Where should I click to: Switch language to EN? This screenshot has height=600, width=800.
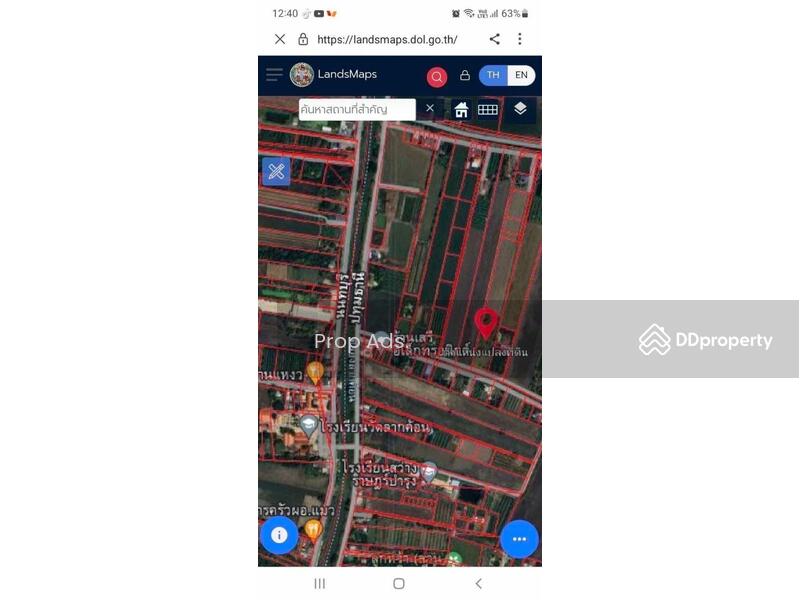coord(521,75)
